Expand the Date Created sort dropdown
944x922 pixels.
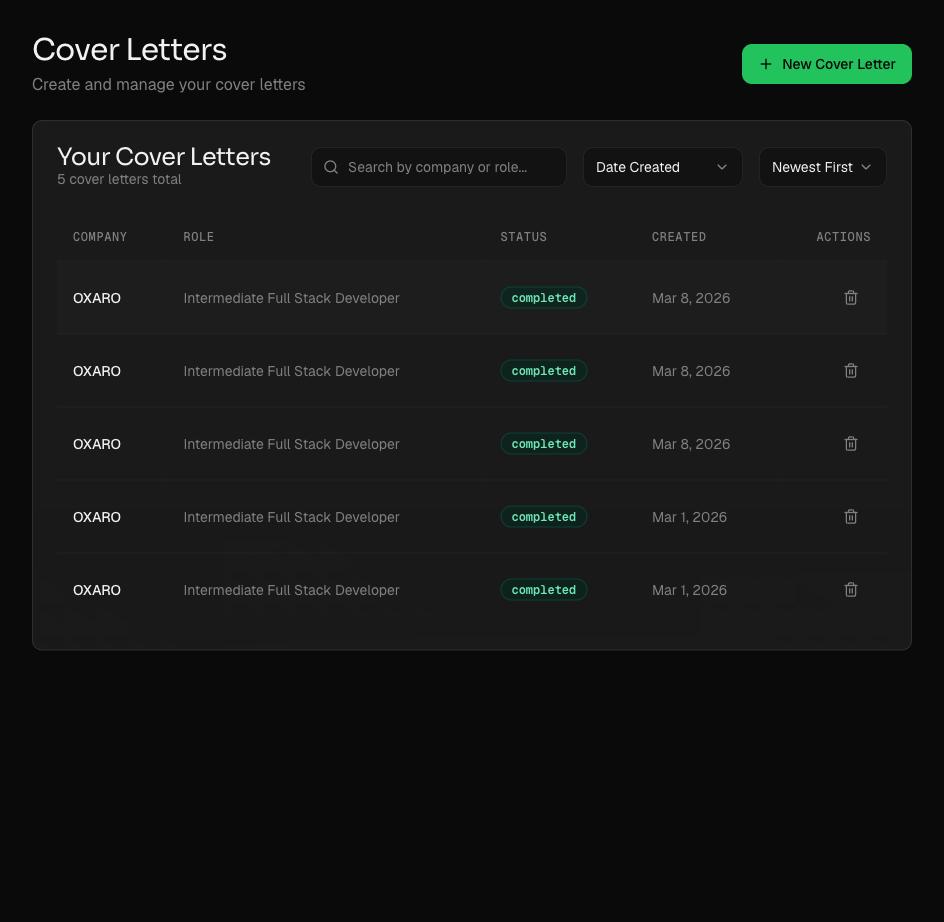(662, 167)
